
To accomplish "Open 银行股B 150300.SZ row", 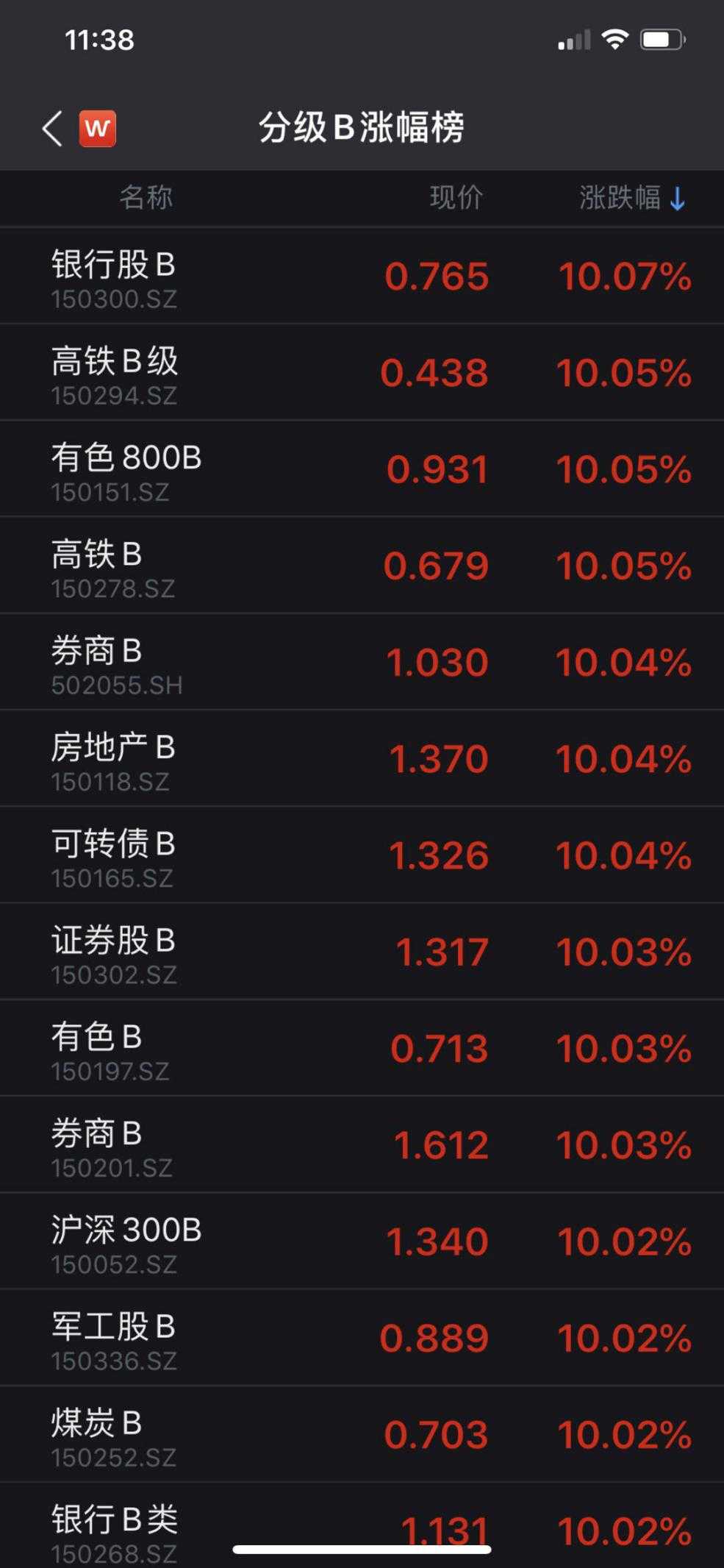I will pyautogui.click(x=362, y=277).
